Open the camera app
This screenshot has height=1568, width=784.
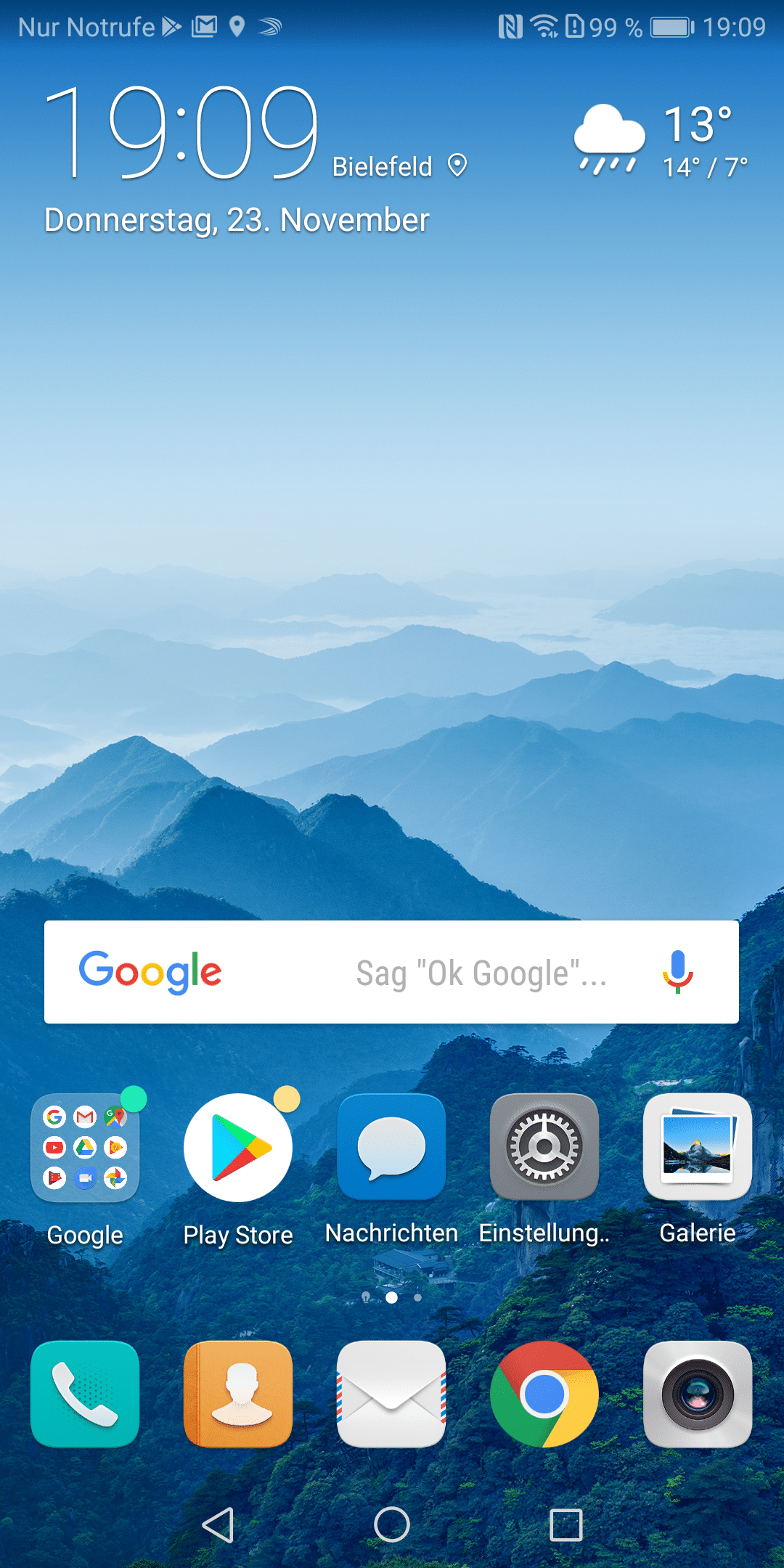point(698,1395)
